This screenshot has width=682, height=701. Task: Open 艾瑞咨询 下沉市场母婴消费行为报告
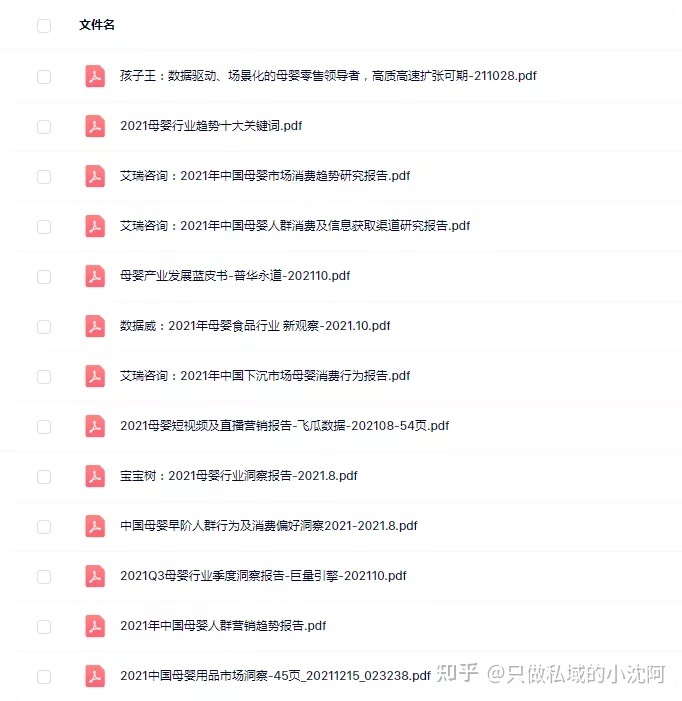[264, 376]
